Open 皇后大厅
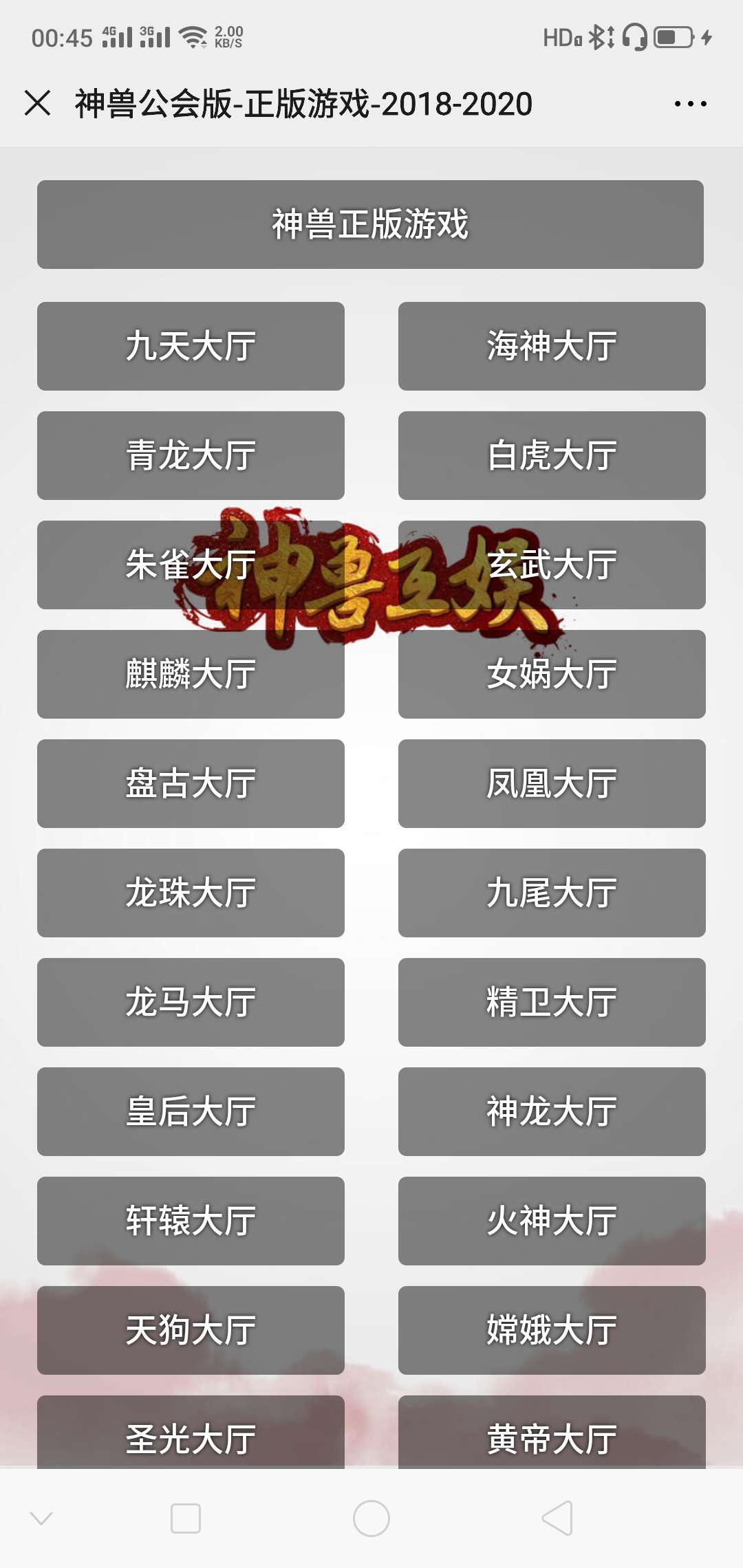743x1568 pixels. pos(191,1111)
